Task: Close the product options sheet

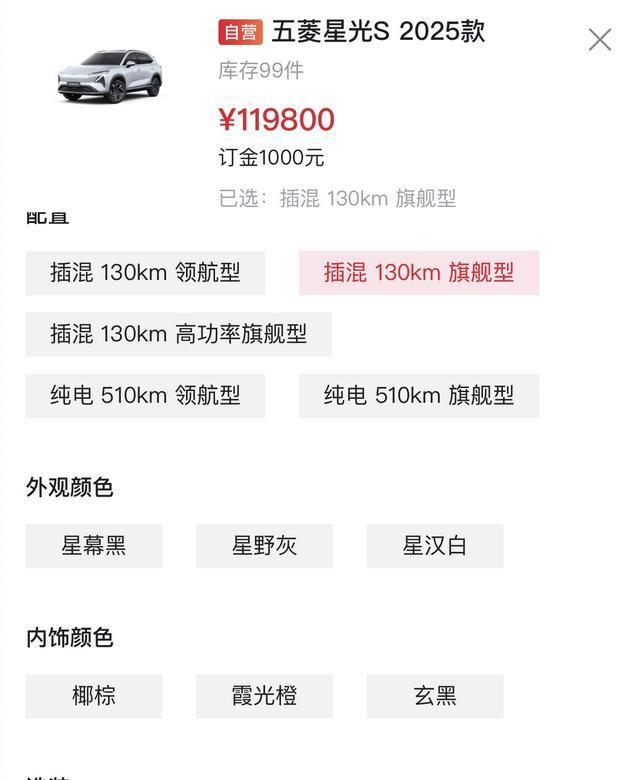Action: (x=599, y=40)
